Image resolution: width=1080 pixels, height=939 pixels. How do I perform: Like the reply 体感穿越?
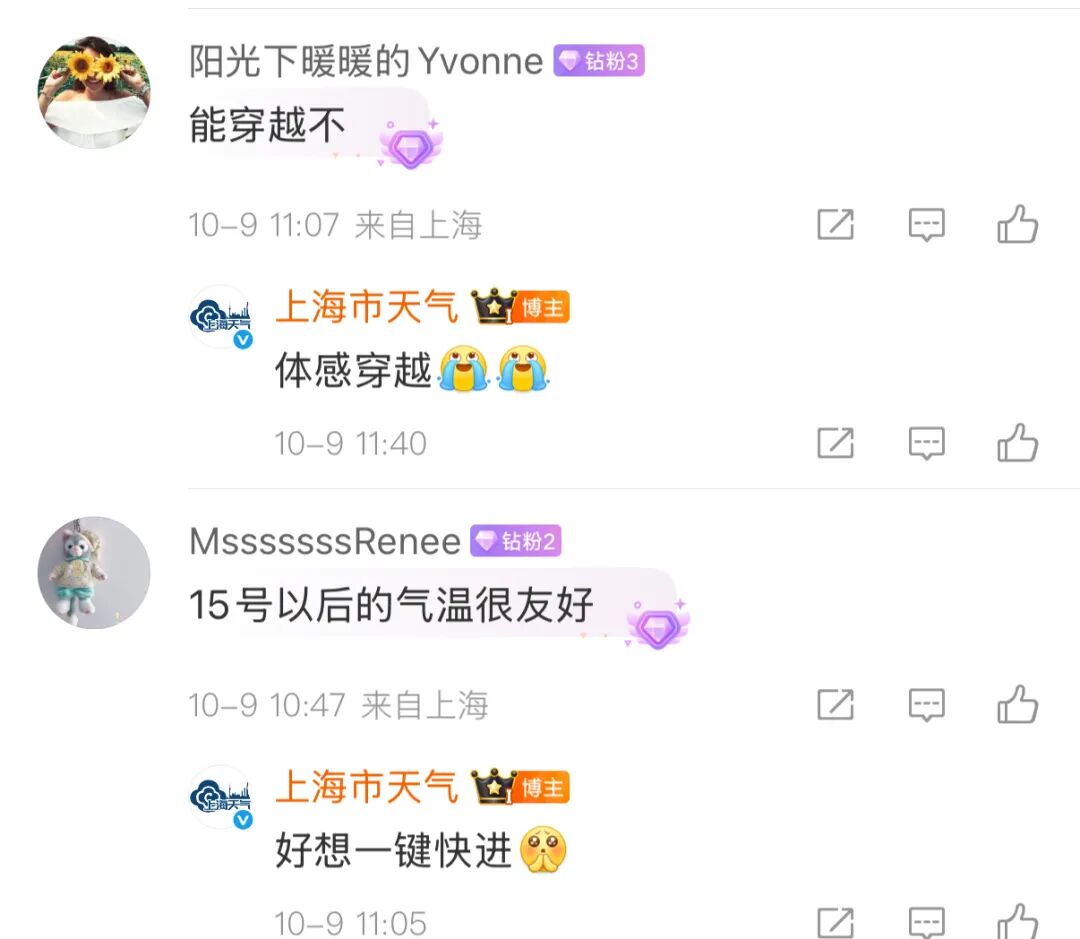(x=1018, y=443)
